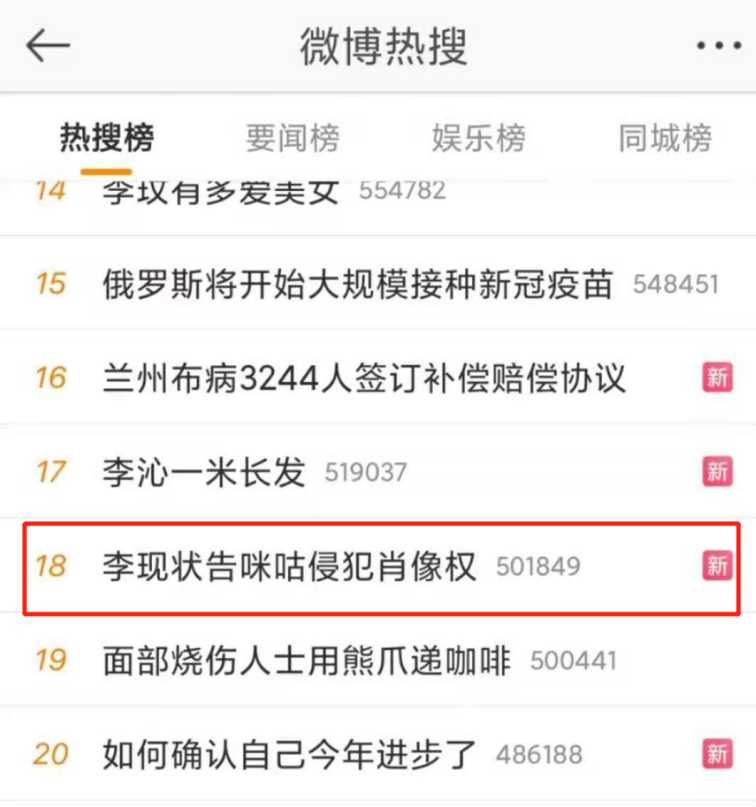Image resolution: width=756 pixels, height=807 pixels.
Task: Open hot search 李沁一米长发
Action: point(204,471)
